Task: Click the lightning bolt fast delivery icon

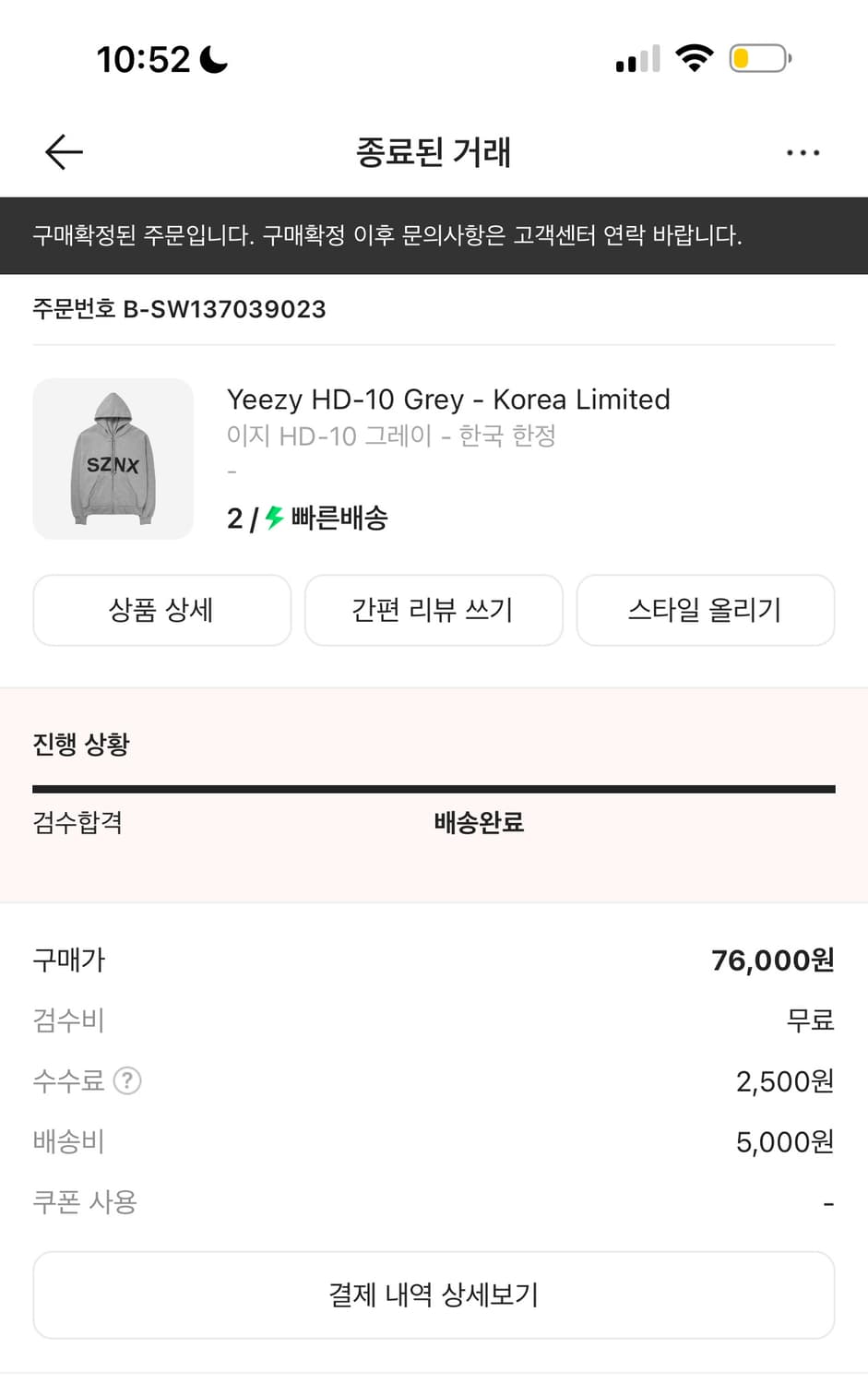Action: (270, 519)
